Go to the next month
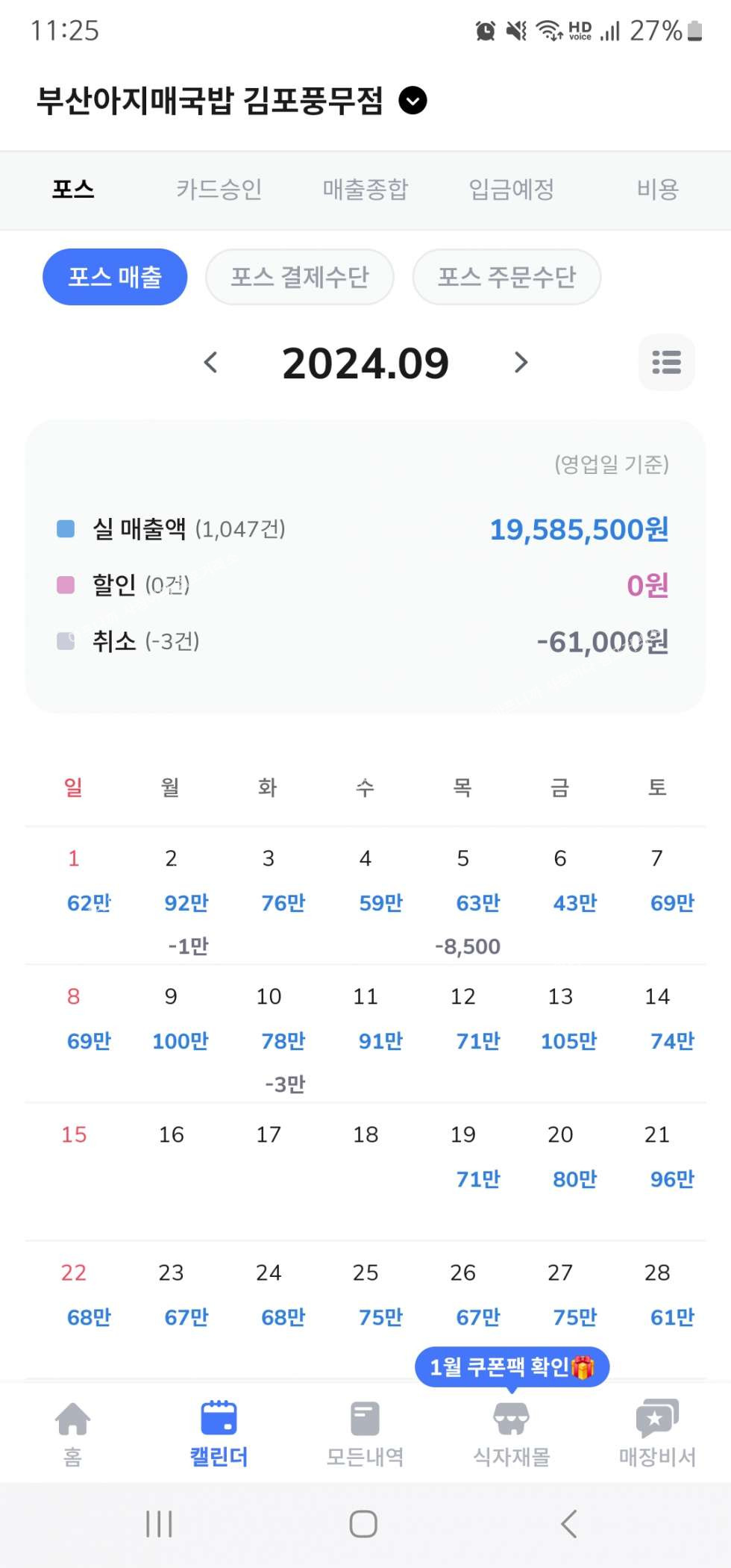 (x=521, y=363)
